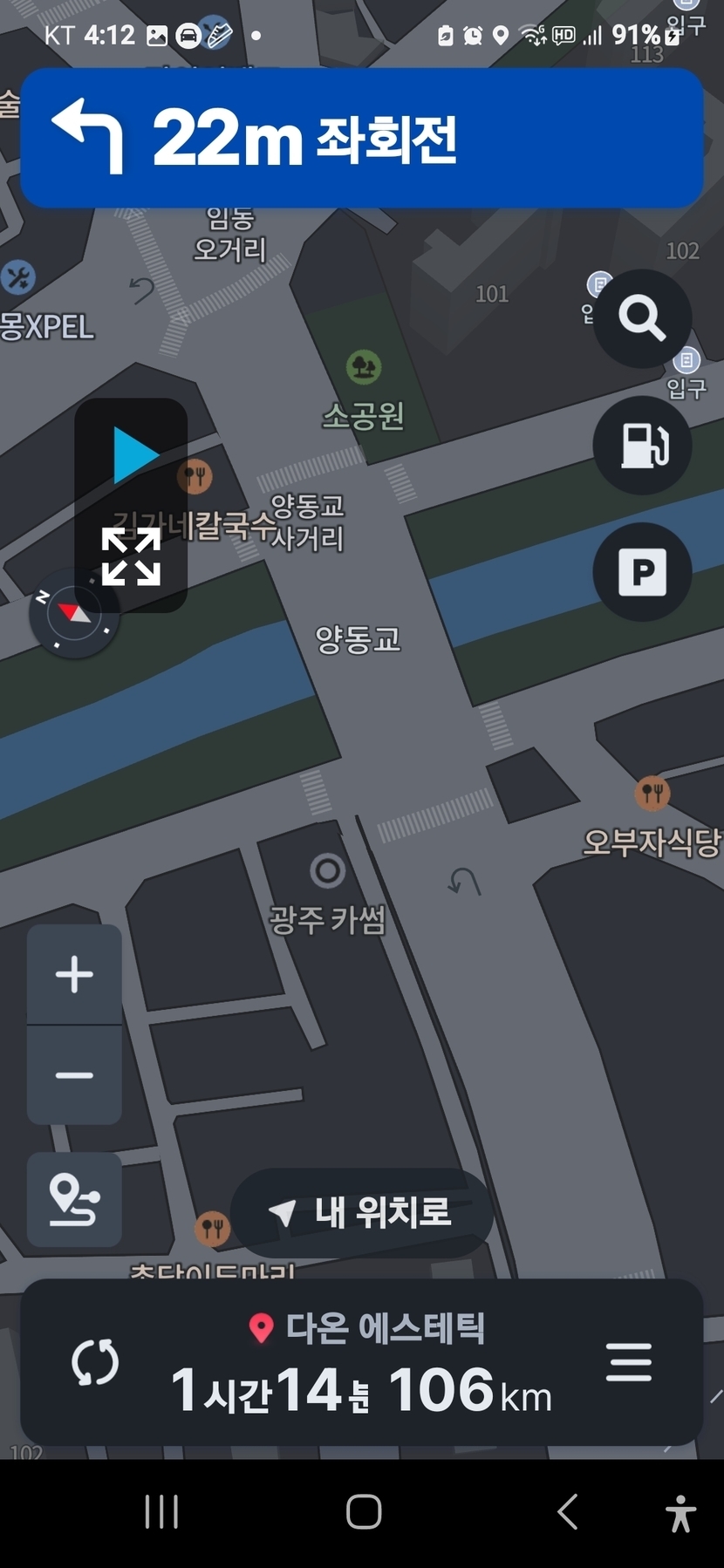The image size is (724, 1568).
Task: Show nearby parking lots
Action: point(642,572)
